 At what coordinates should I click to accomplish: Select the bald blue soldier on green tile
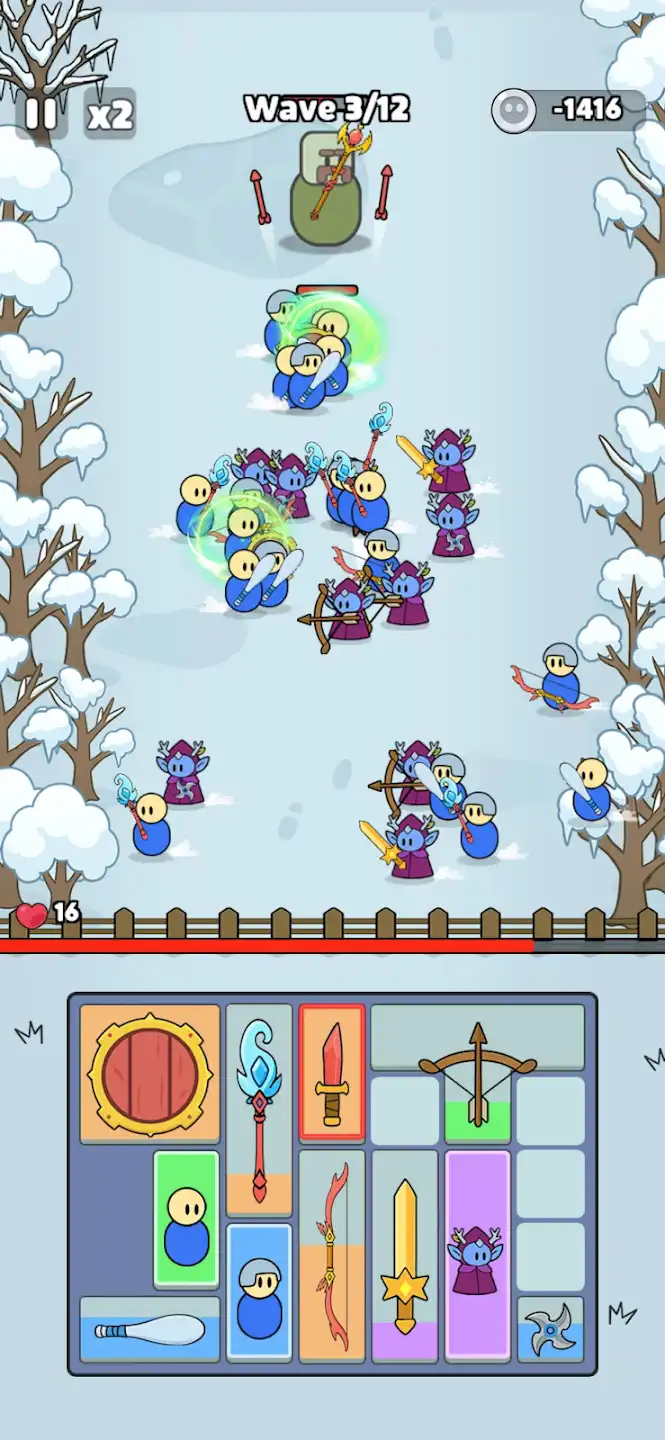coord(186,1219)
